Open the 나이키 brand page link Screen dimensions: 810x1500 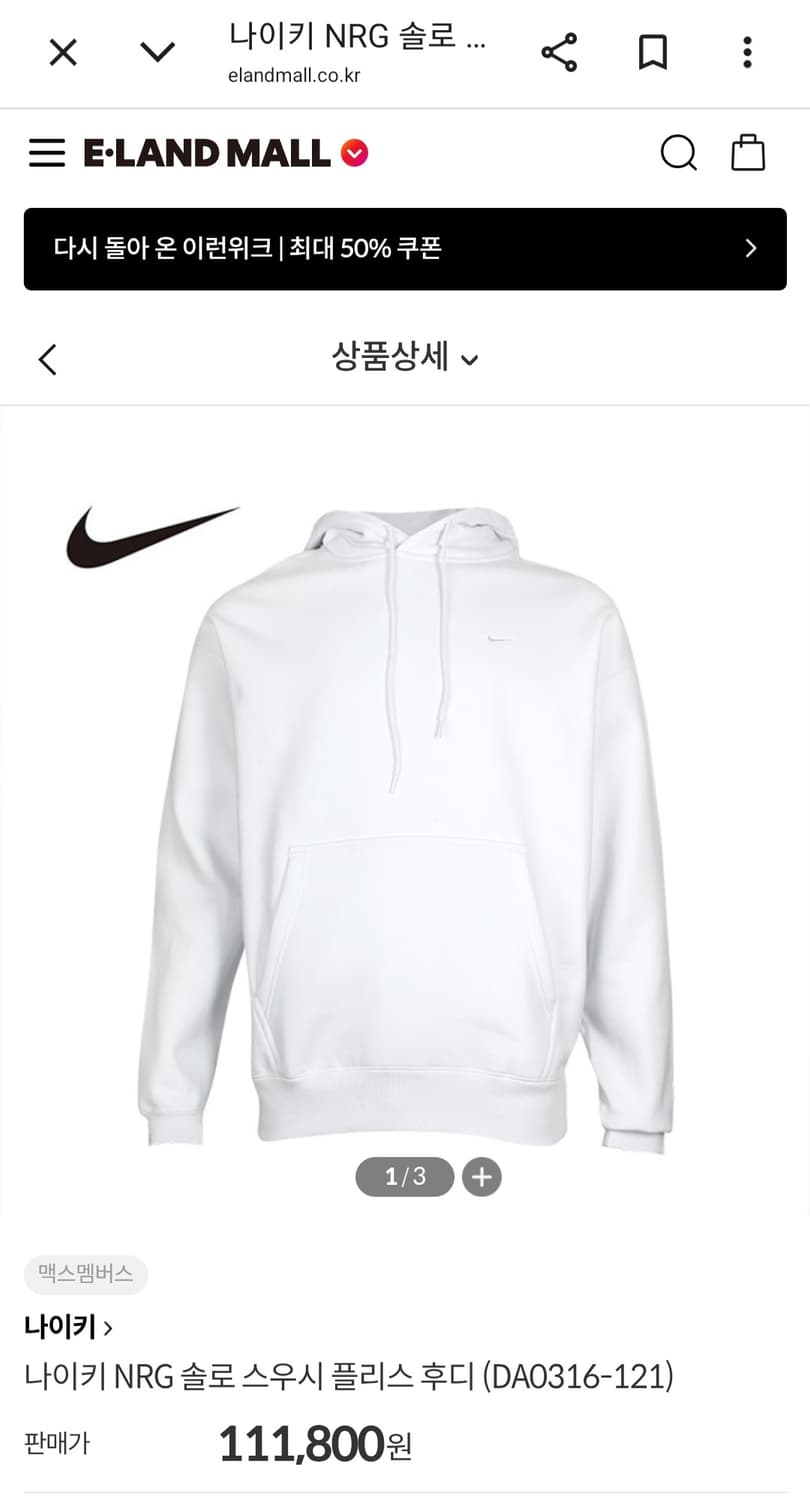(x=68, y=1327)
